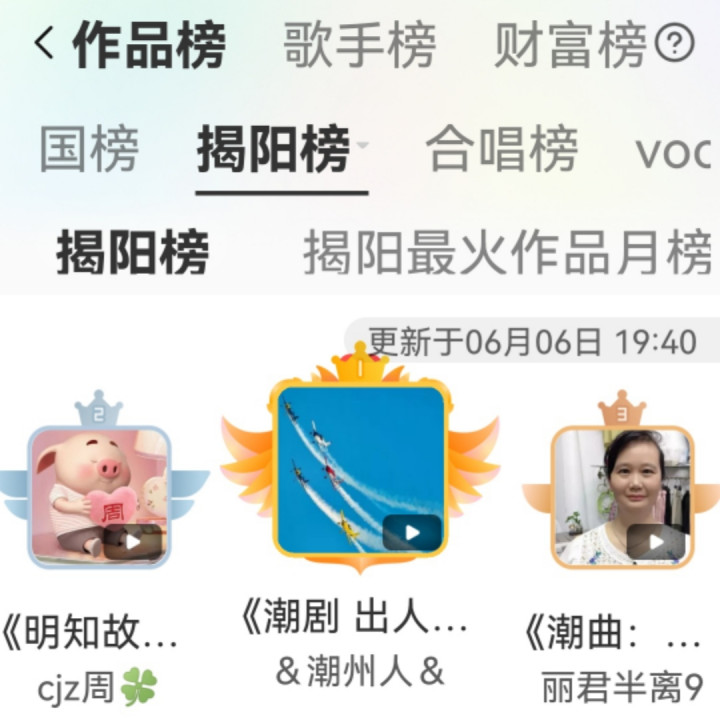
Task: Switch to the 歌手榜 tab
Action: click(x=359, y=46)
